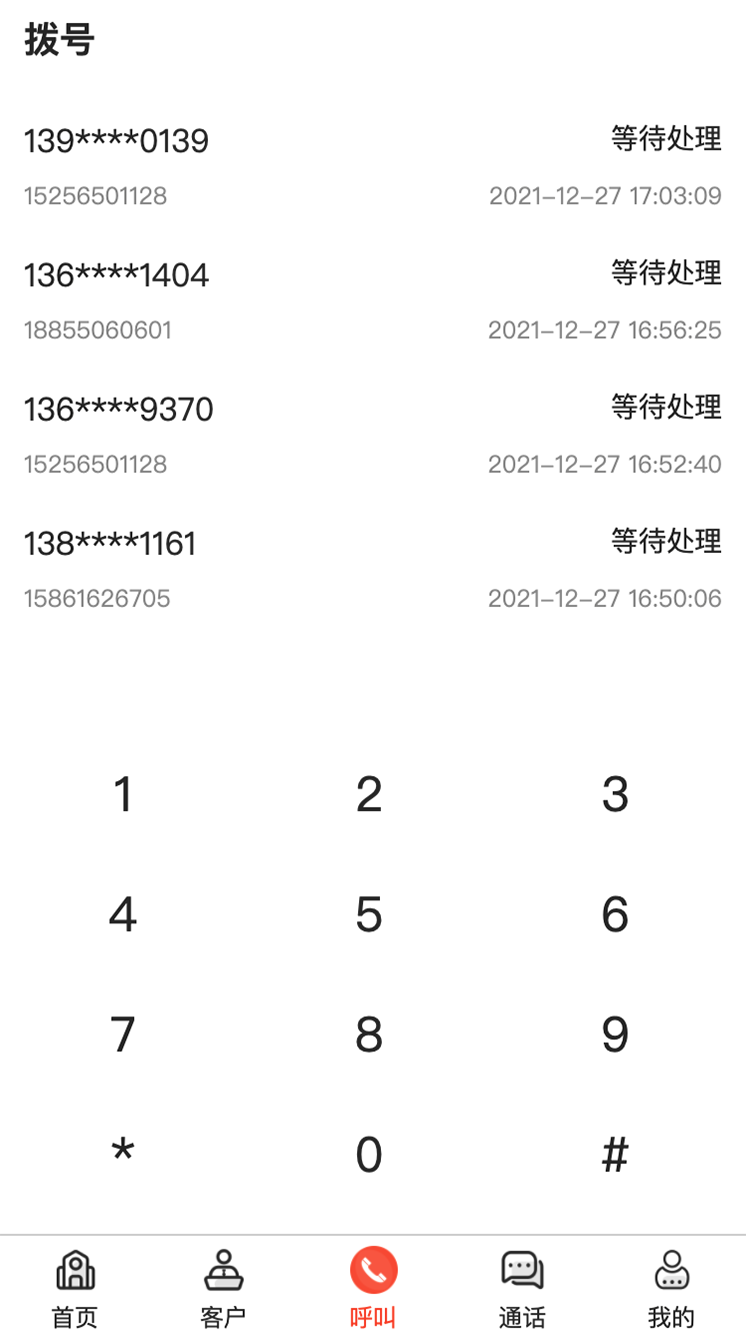The height and width of the screenshot is (1332, 746).
Task: Switch to the 我的 profile tab
Action: [671, 1287]
